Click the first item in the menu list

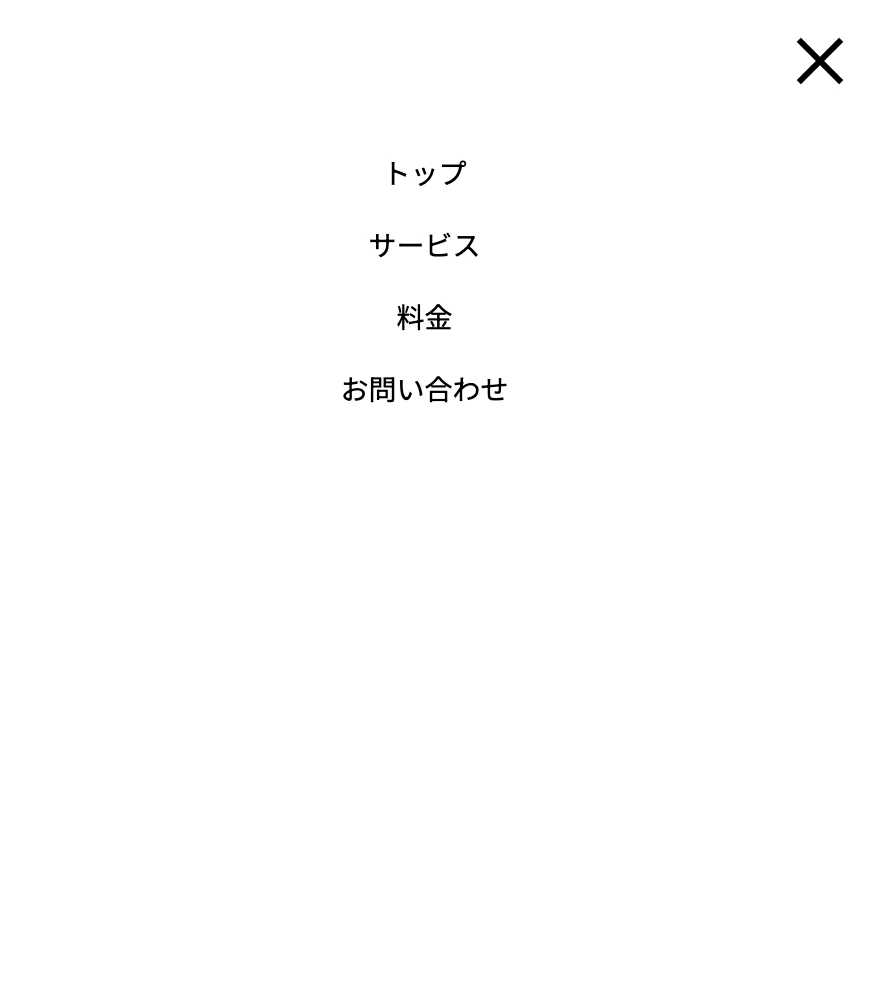click(x=426, y=172)
